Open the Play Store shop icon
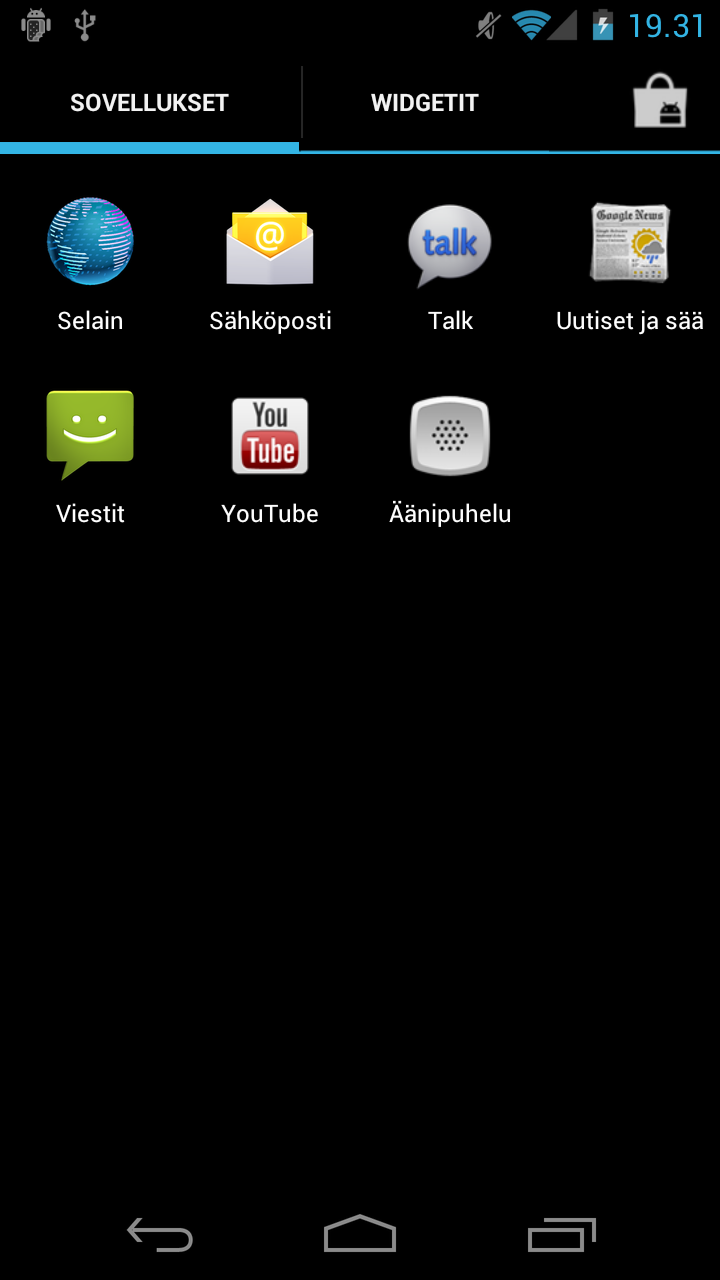 [x=660, y=102]
